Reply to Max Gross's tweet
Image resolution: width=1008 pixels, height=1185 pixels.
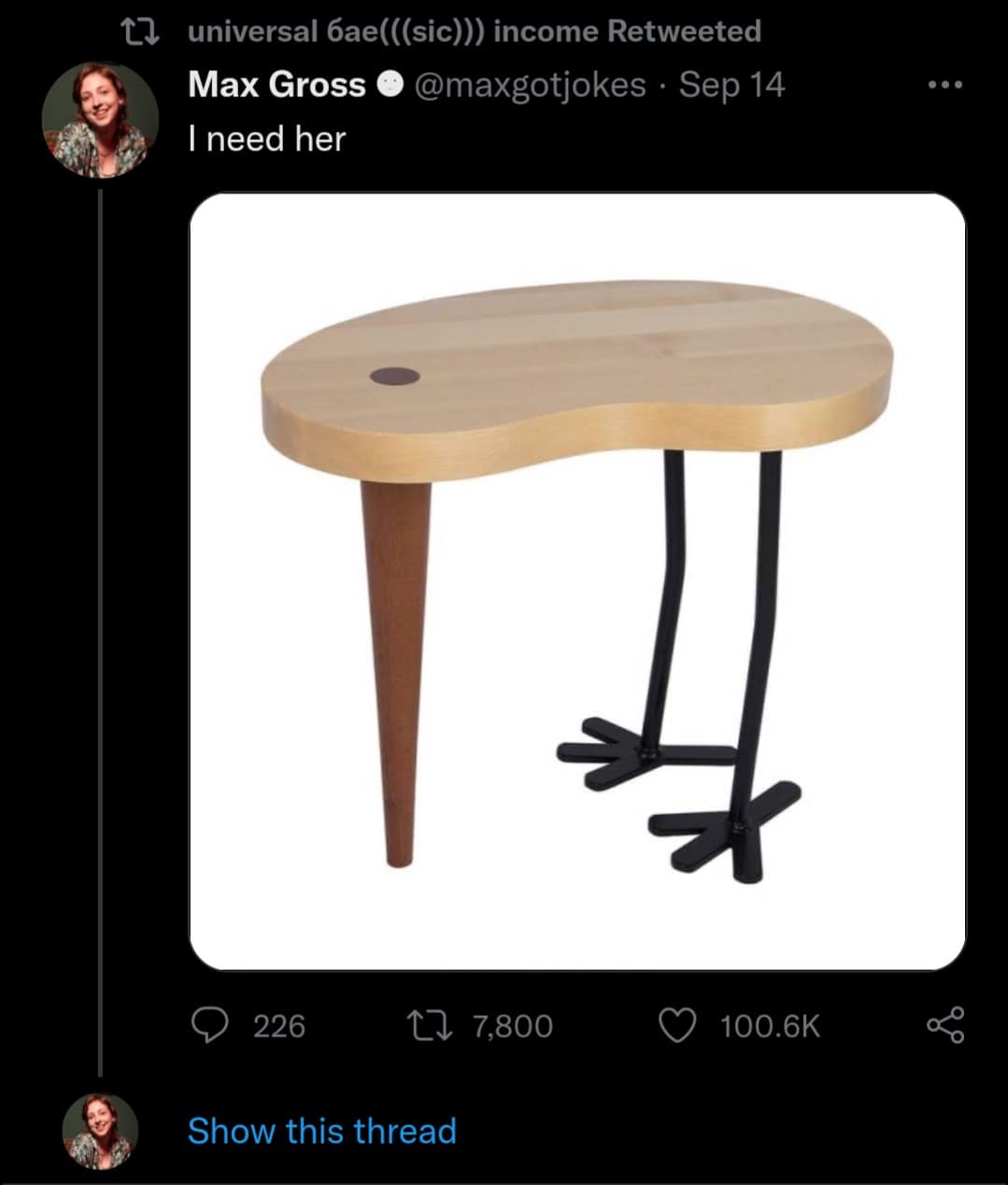[208, 1026]
